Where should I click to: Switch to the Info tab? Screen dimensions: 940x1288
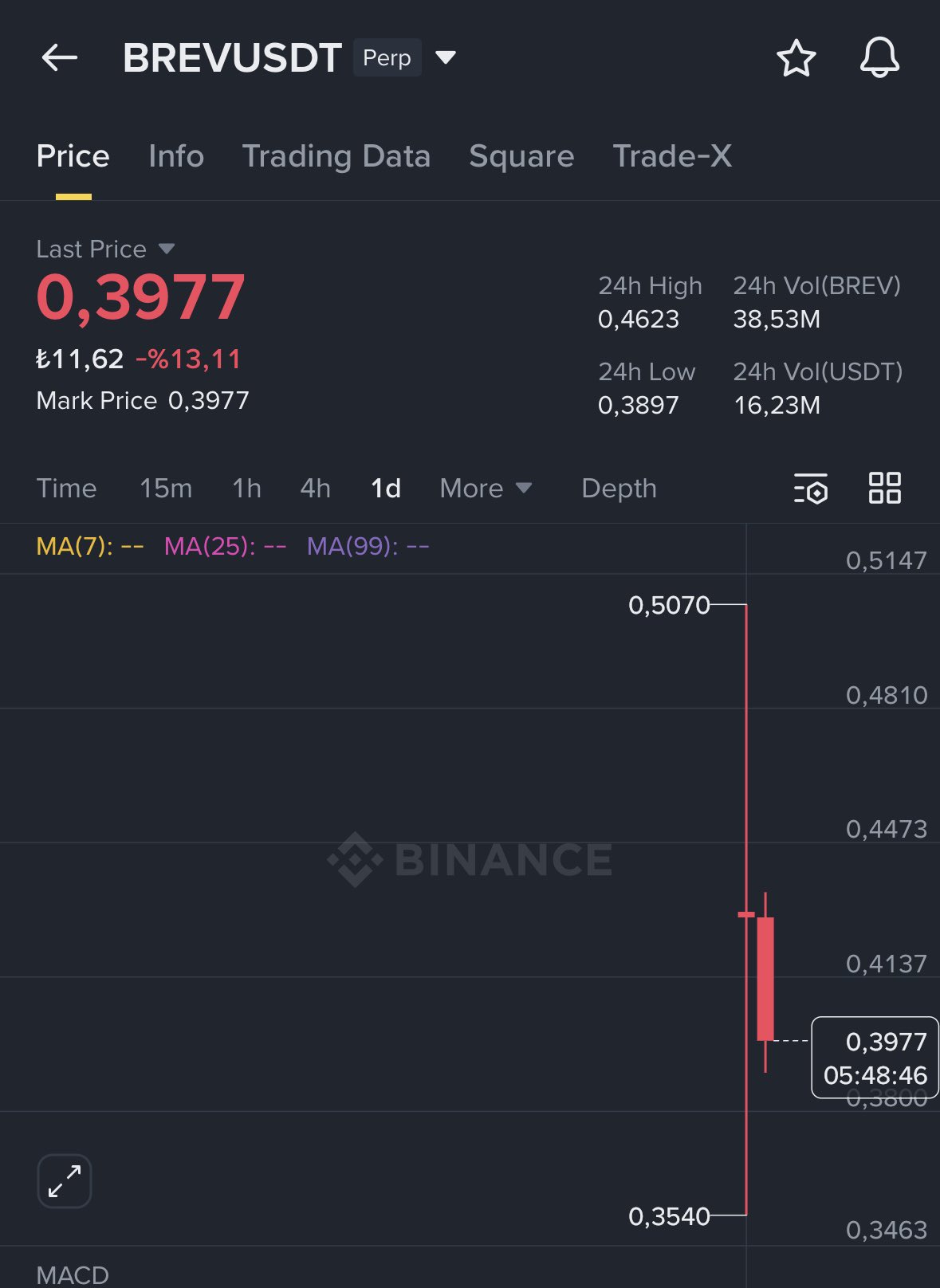pos(176,156)
